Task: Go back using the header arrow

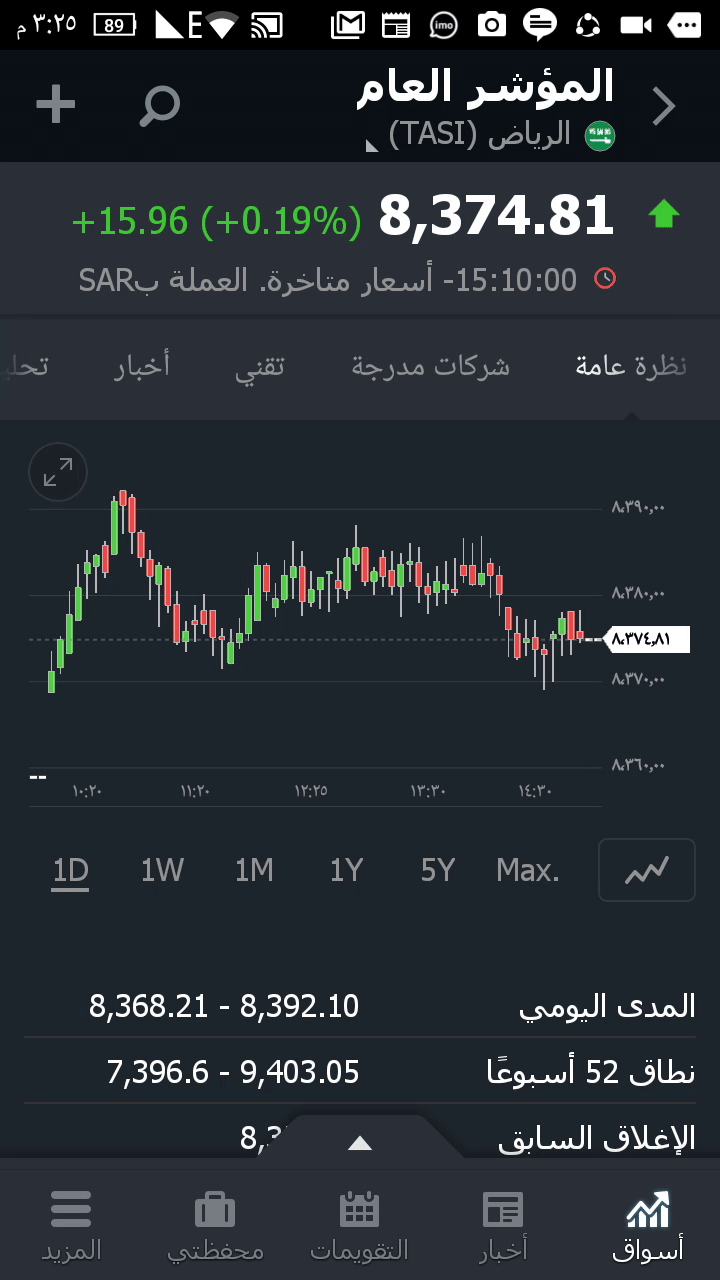Action: pos(664,106)
